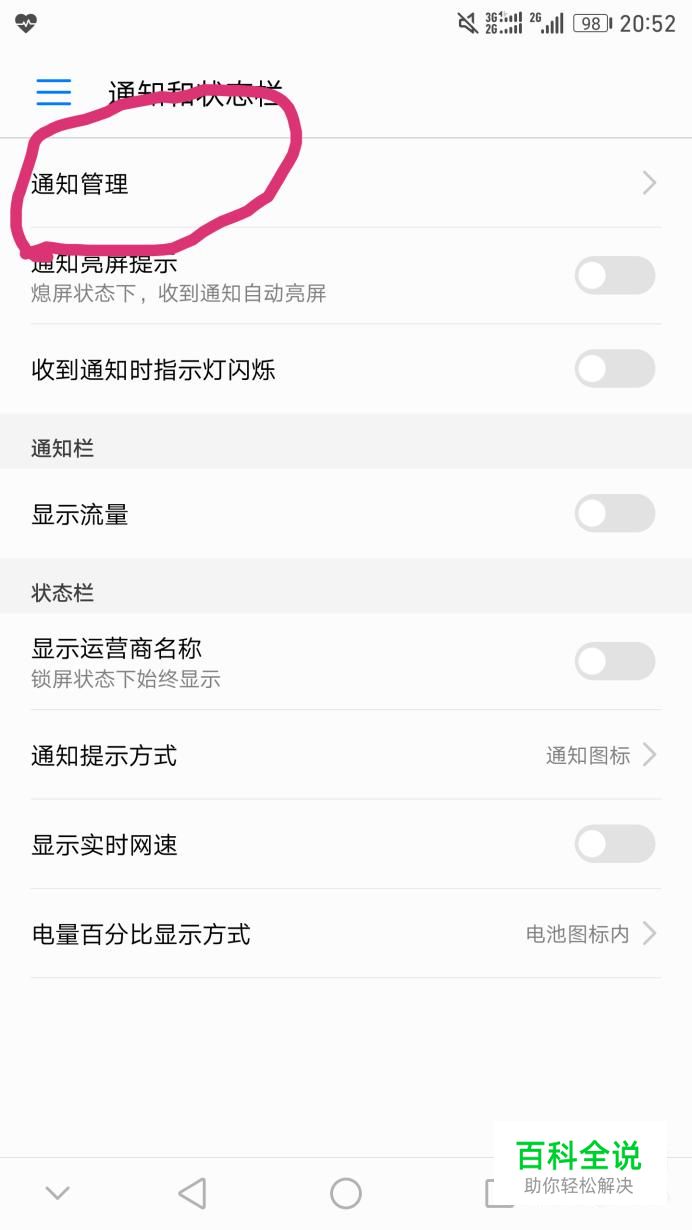Toggle 通知亮屏提示 switch
This screenshot has height=1230, width=692.
[x=614, y=275]
